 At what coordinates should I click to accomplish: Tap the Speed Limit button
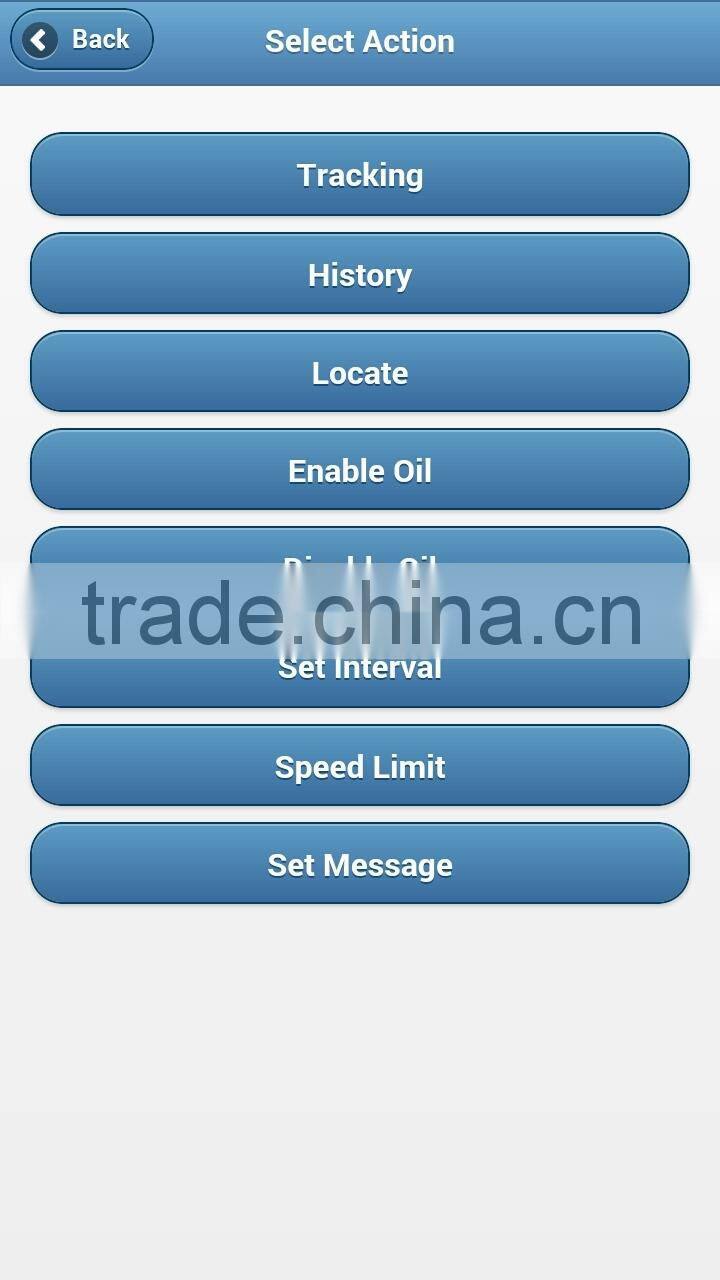pos(360,765)
